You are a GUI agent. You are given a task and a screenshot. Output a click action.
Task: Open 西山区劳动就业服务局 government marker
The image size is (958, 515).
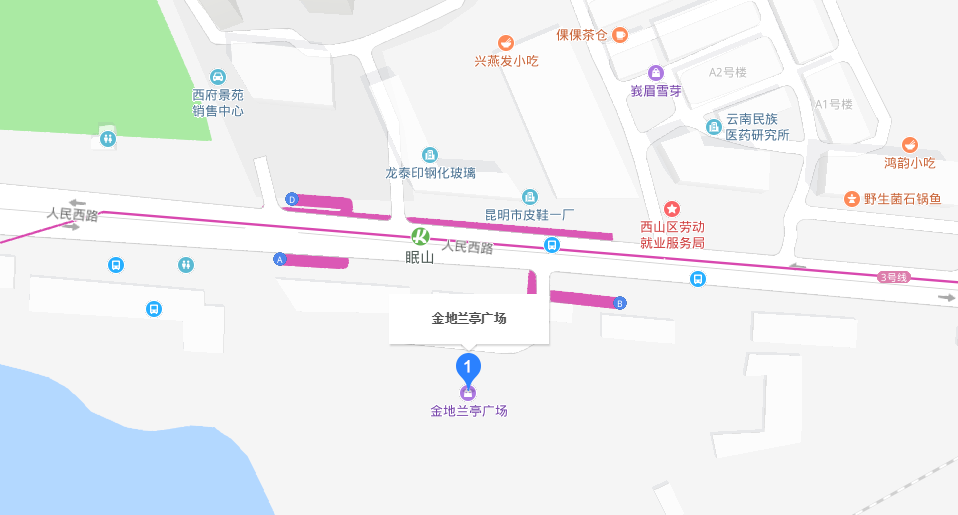(x=672, y=209)
